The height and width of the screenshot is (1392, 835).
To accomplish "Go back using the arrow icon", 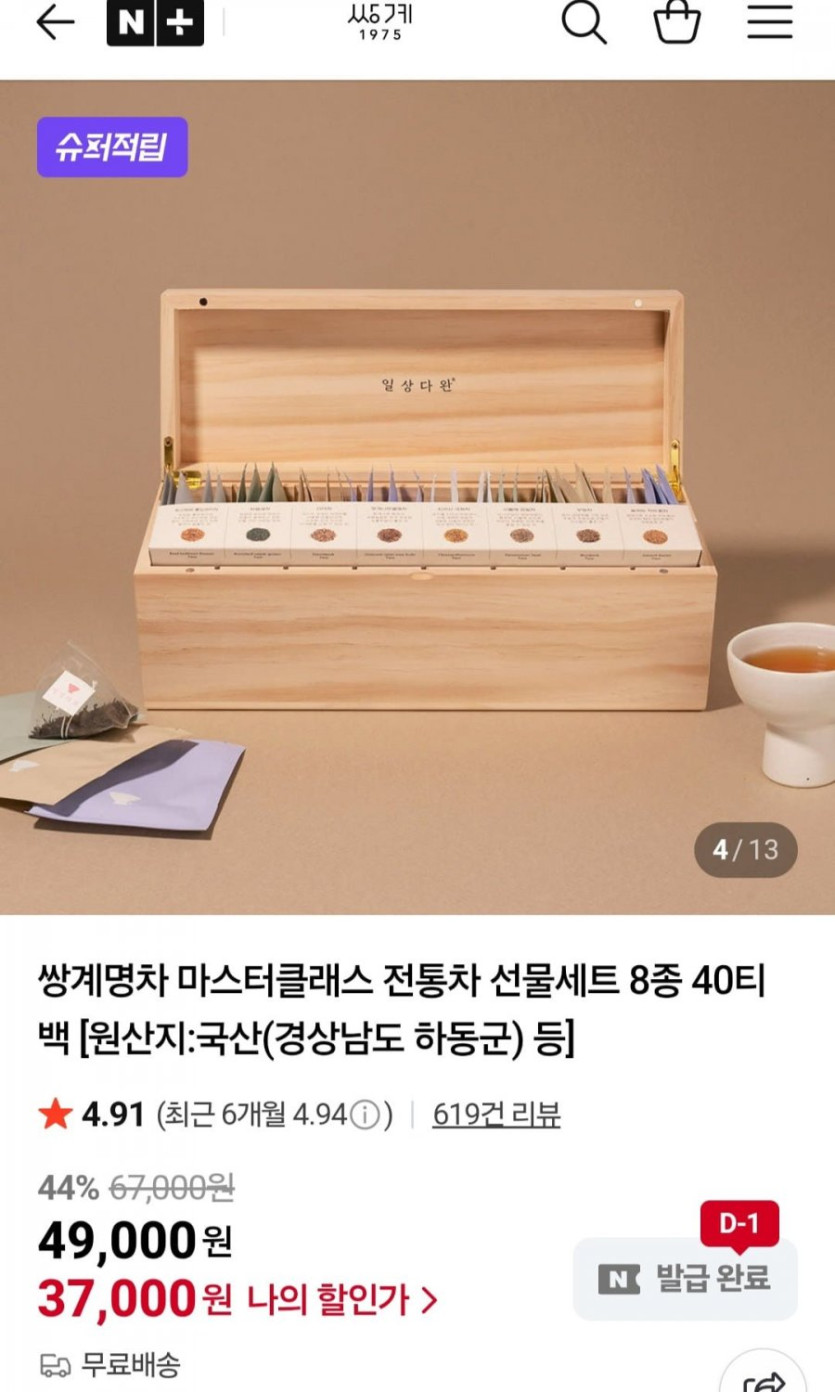I will coord(55,23).
